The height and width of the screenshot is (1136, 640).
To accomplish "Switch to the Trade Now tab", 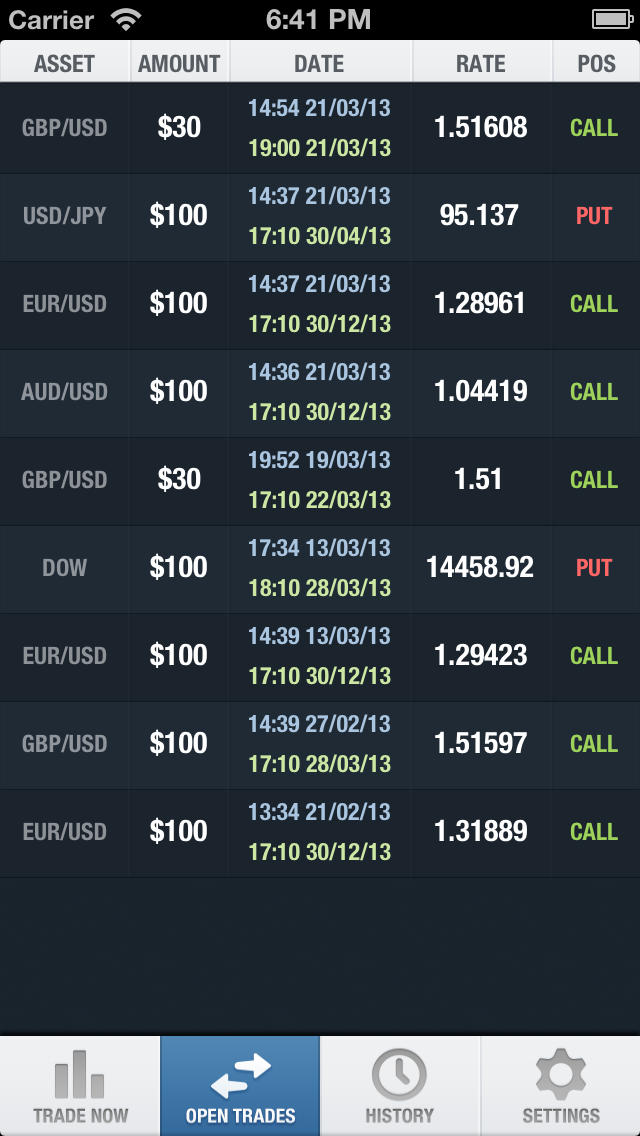I will [80, 1085].
